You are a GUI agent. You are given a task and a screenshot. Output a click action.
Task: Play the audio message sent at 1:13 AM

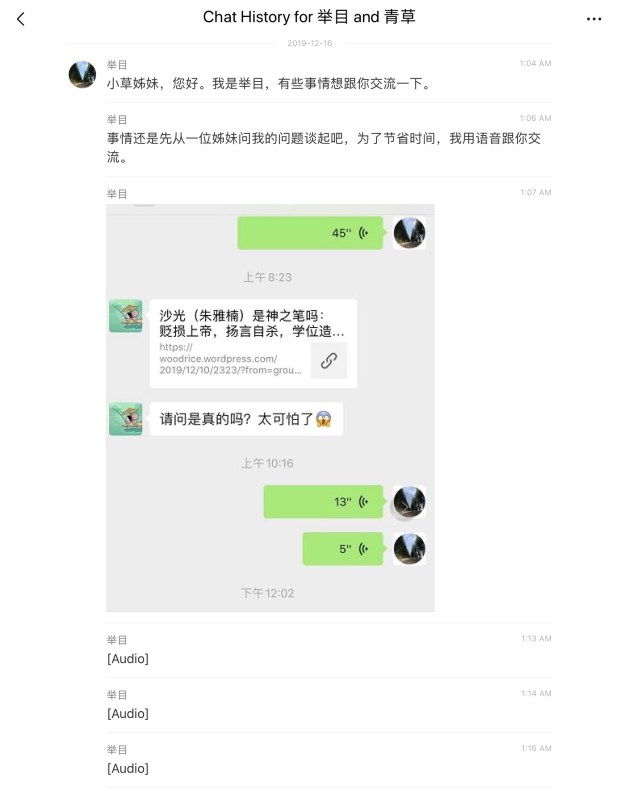128,659
